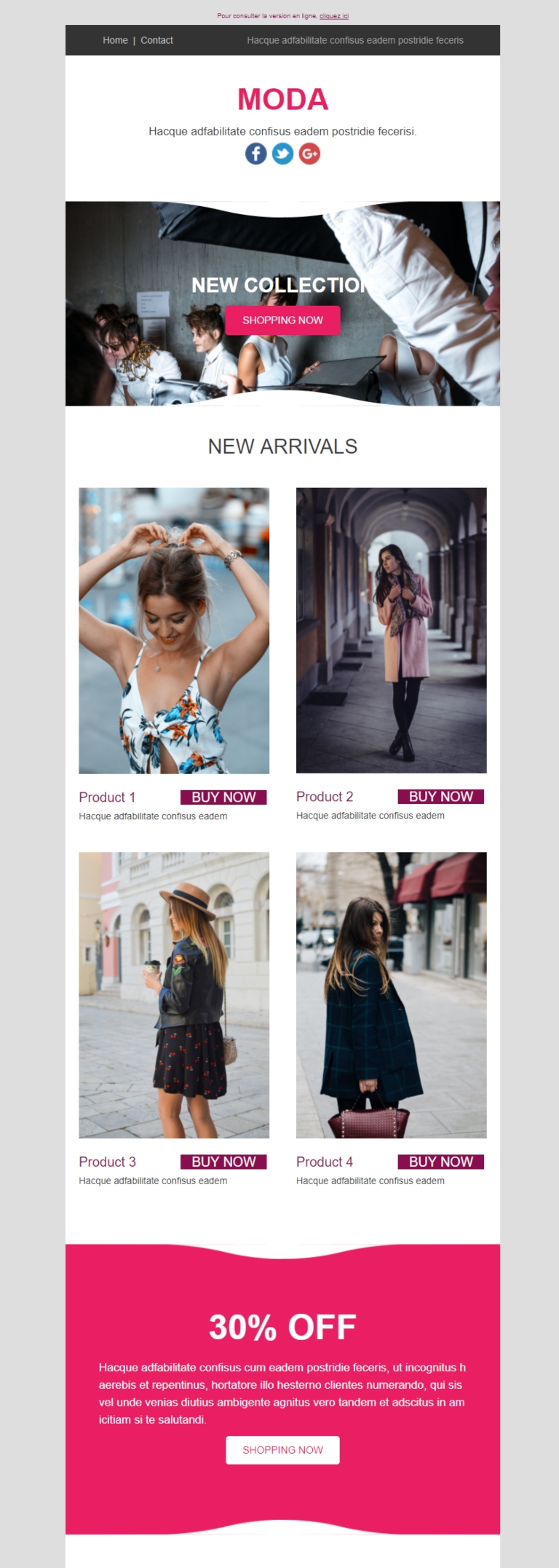
Task: Select Contact in the navigation bar
Action: 157,41
